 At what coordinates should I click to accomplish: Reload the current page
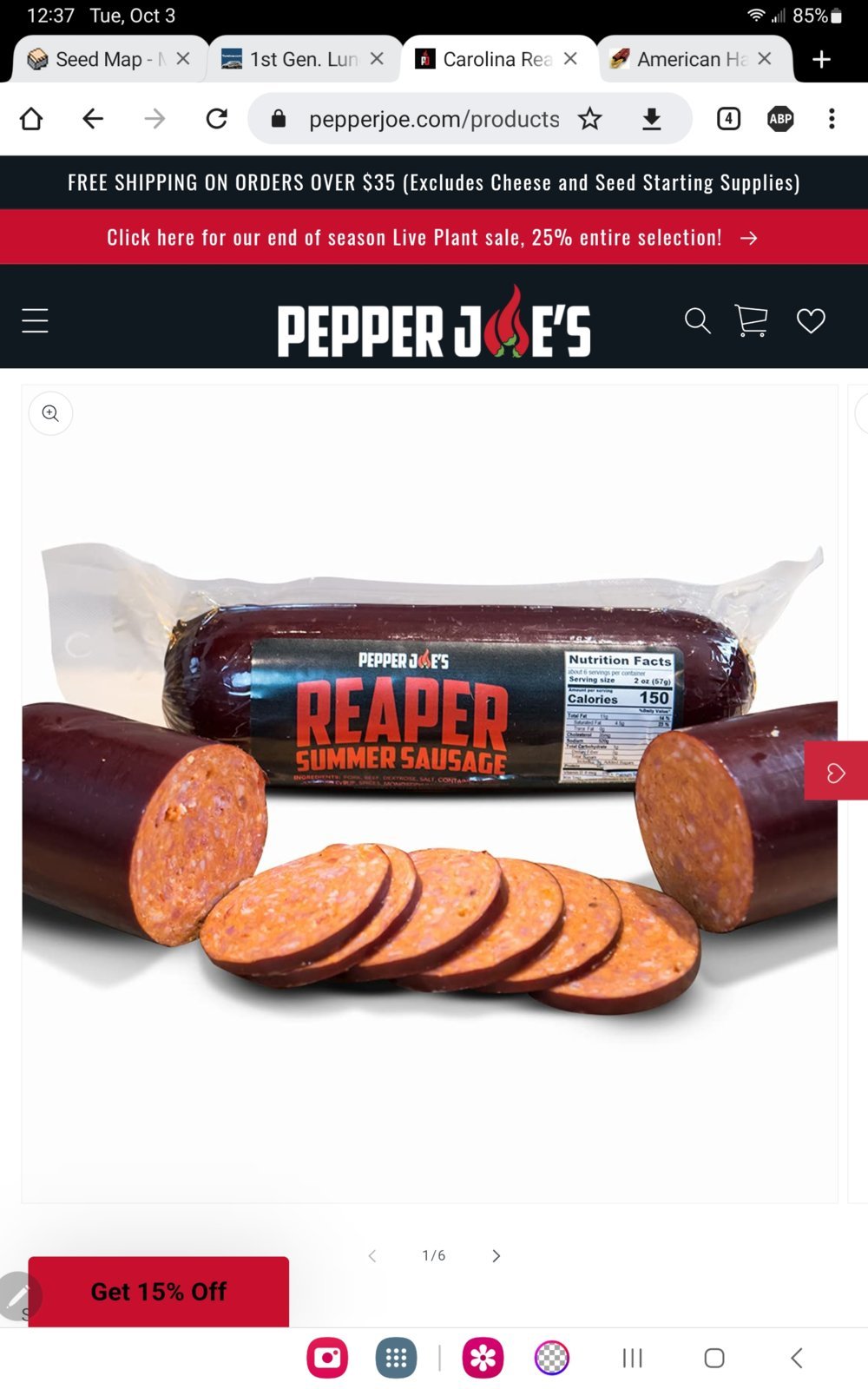(x=217, y=119)
